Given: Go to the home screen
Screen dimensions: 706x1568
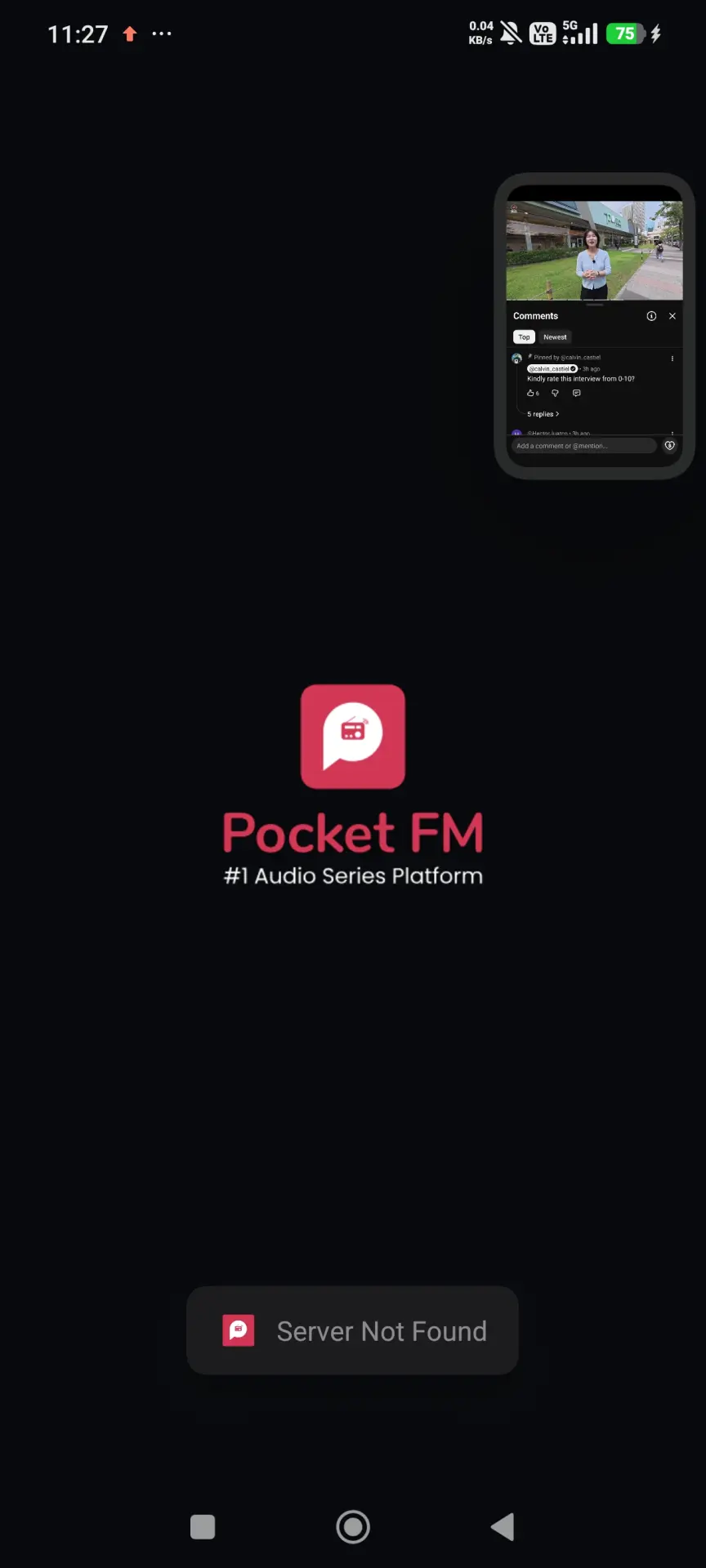Looking at the screenshot, I should click(353, 1526).
